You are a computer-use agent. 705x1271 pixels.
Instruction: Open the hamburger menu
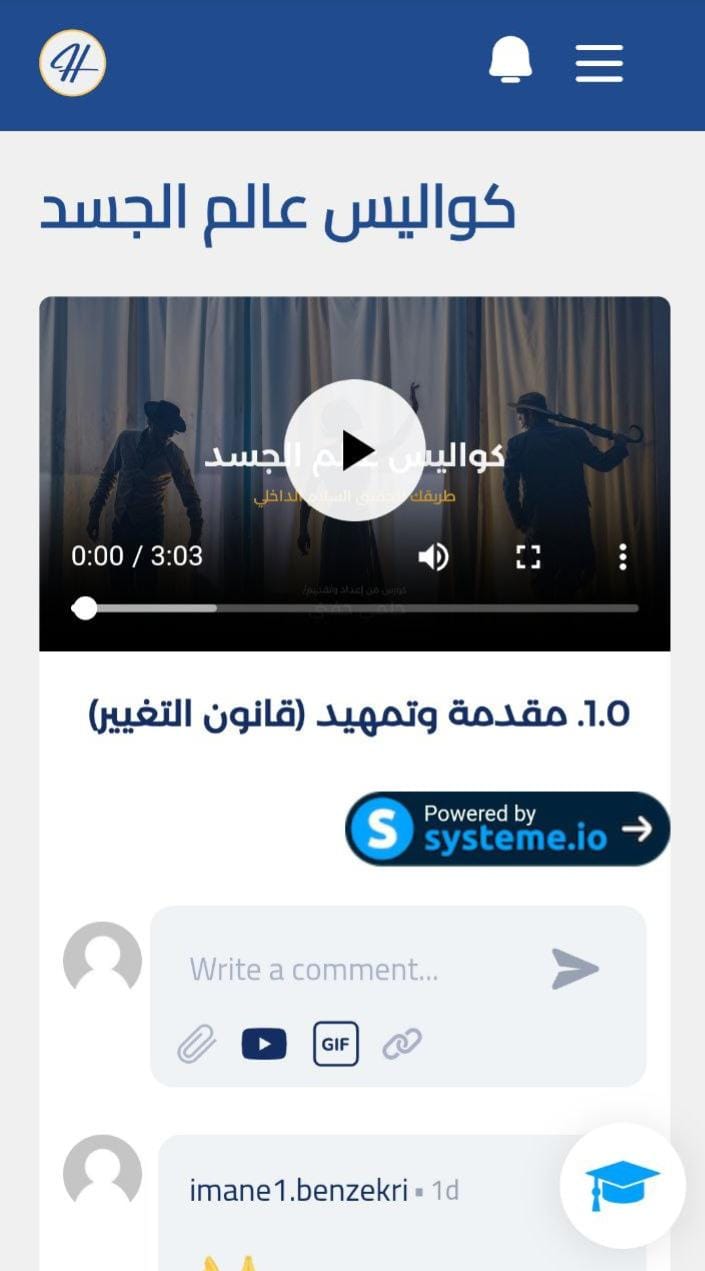click(x=599, y=63)
